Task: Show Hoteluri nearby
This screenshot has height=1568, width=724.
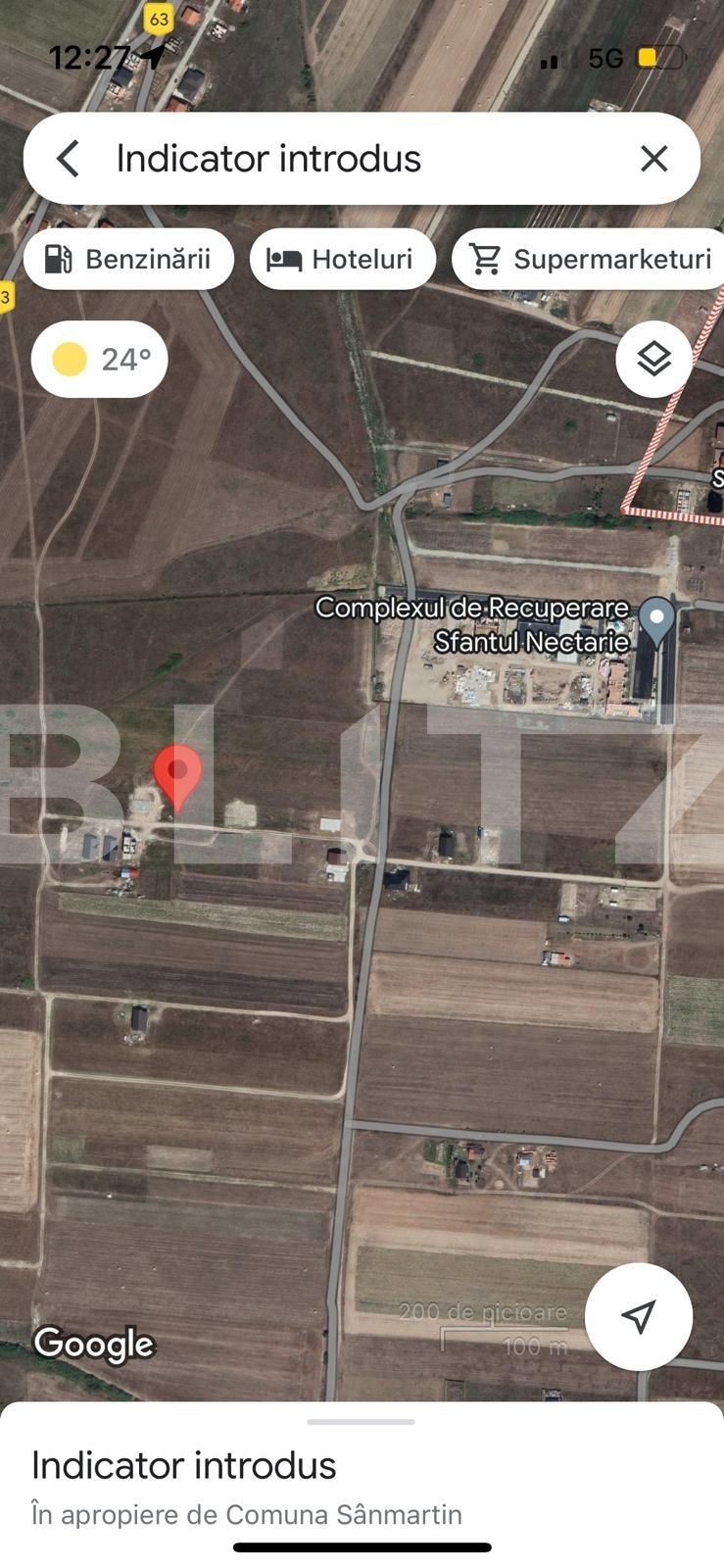Action: (x=342, y=260)
